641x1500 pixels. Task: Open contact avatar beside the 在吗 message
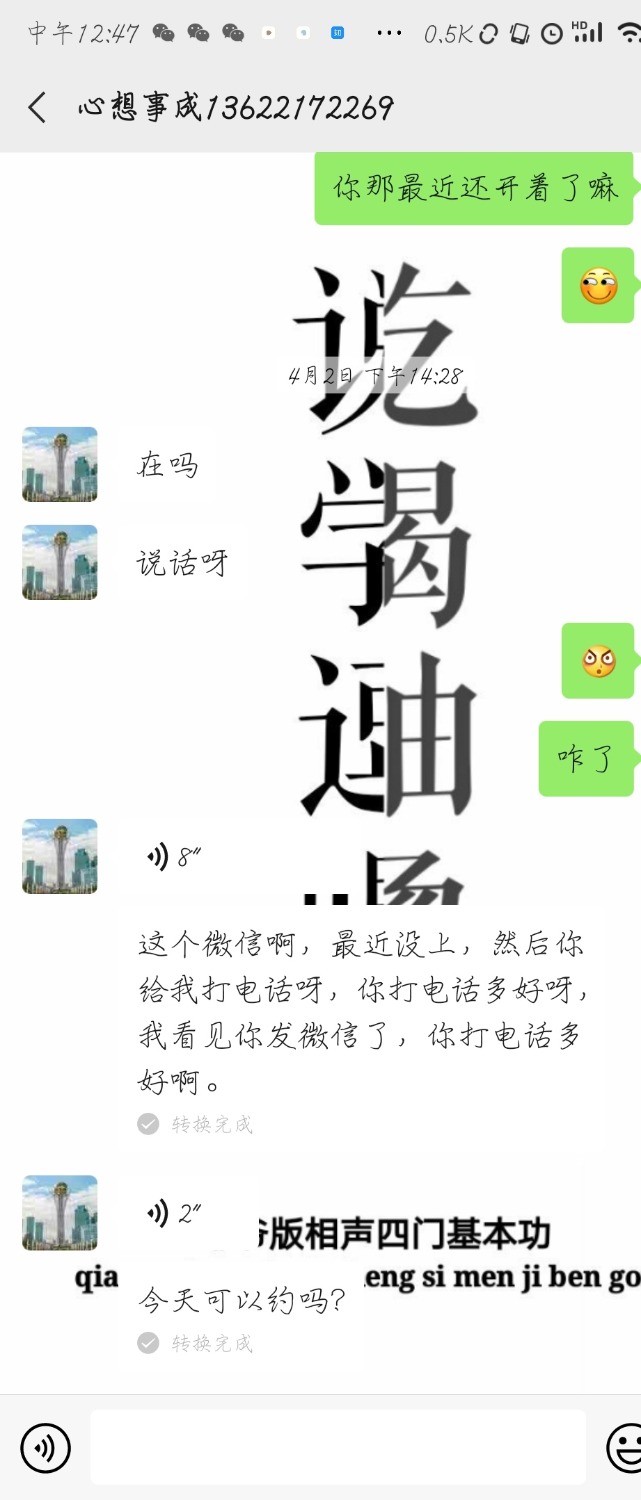coord(60,464)
